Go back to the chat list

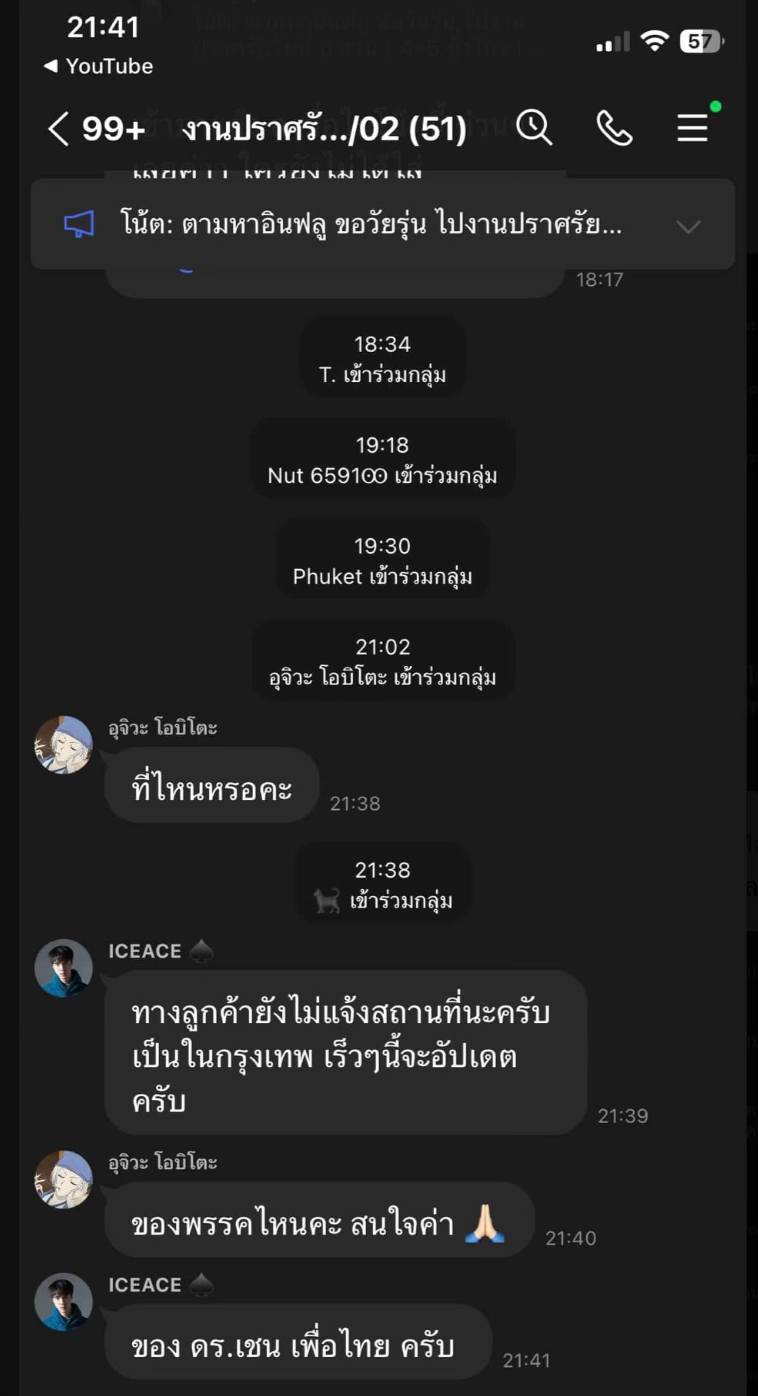(x=58, y=129)
